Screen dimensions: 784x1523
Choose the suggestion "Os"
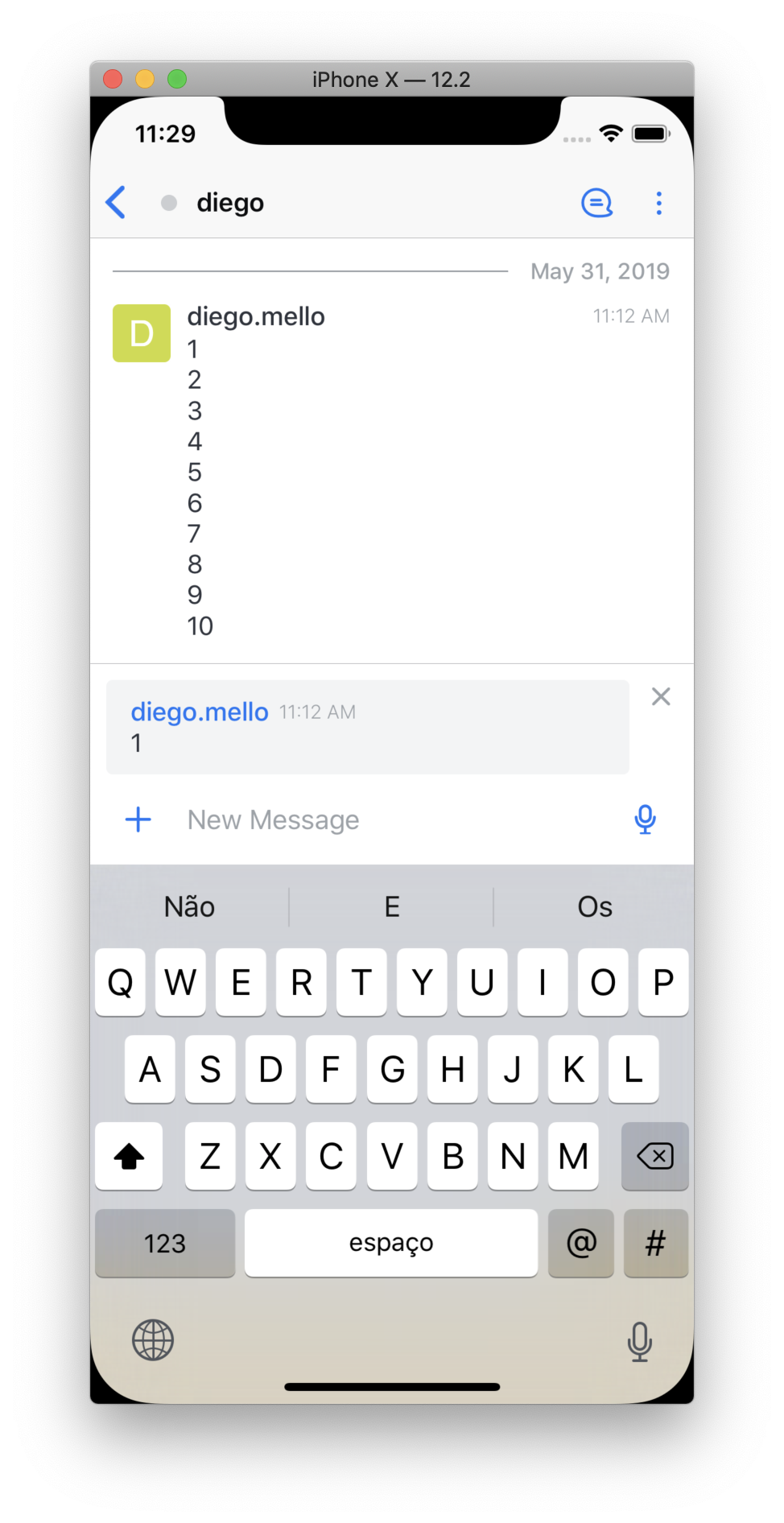pos(595,907)
